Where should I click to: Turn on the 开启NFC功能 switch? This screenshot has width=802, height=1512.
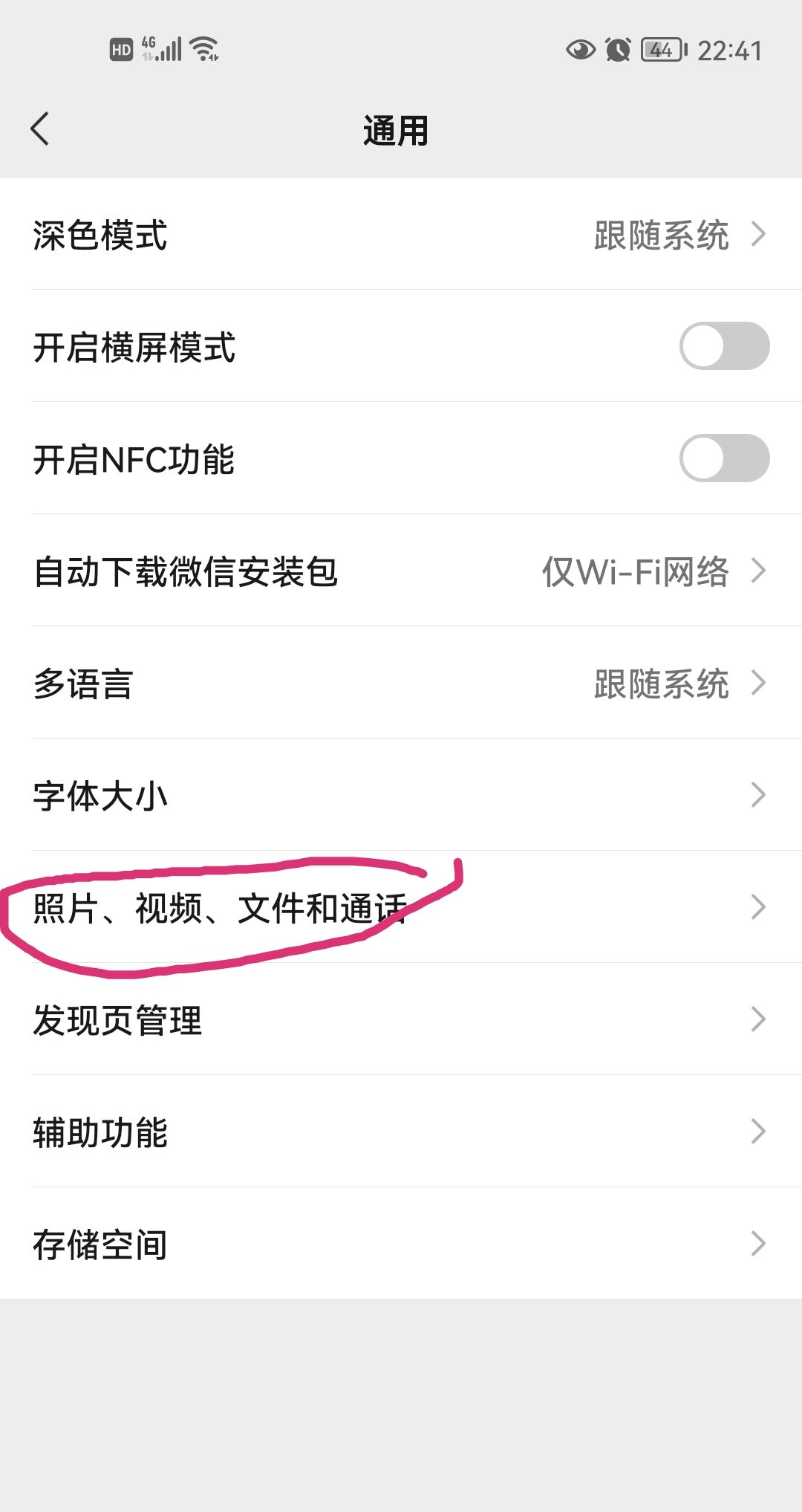coord(723,458)
